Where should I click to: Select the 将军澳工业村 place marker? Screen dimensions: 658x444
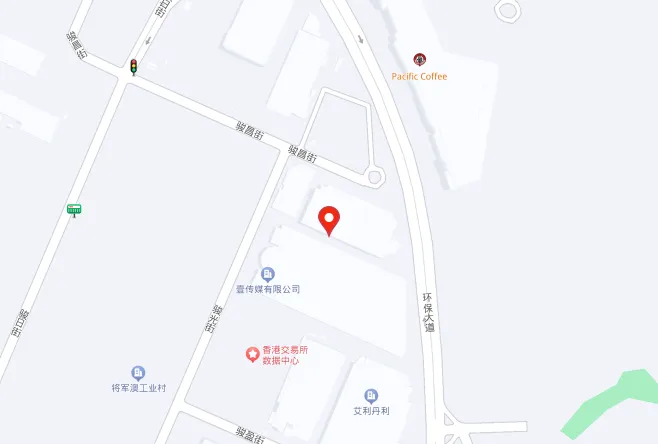tap(138, 373)
